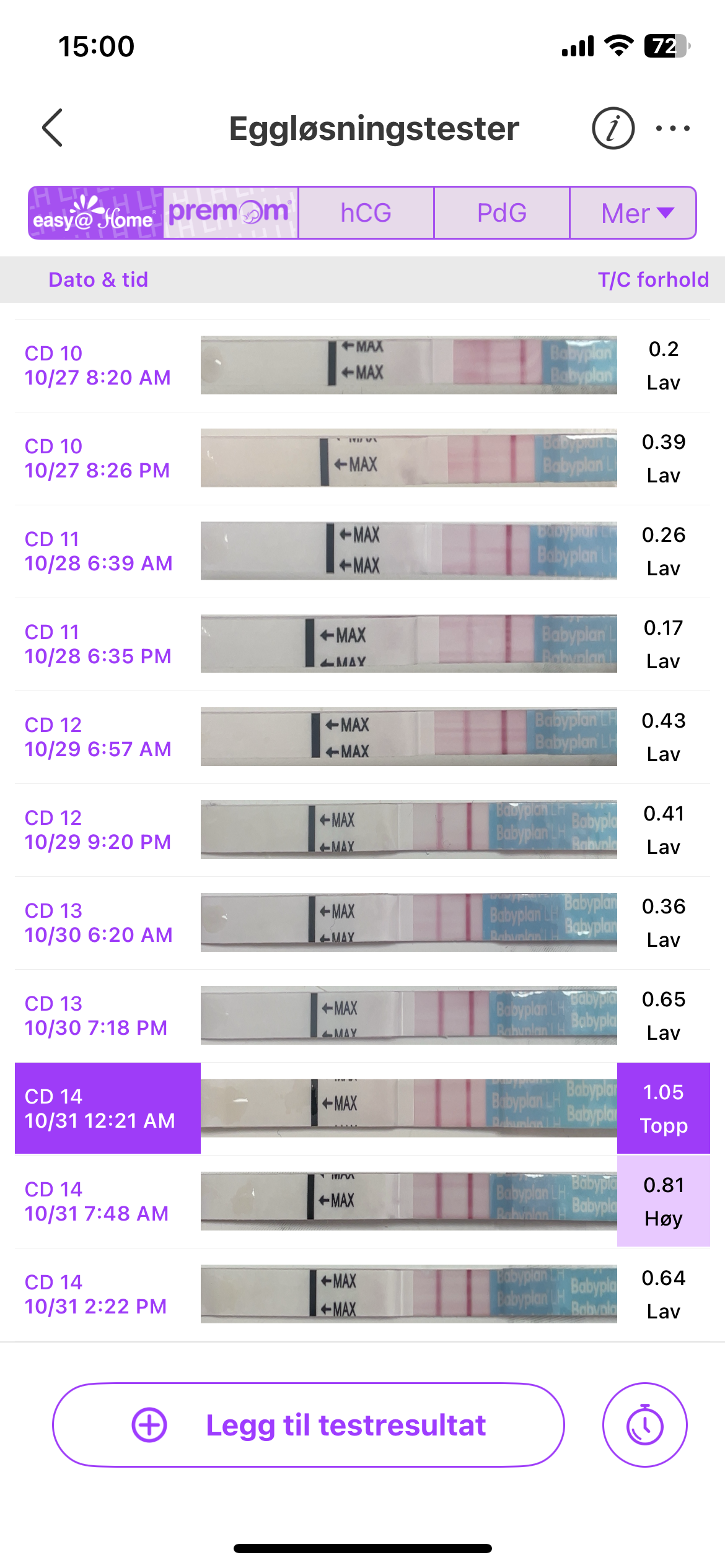Switch to the Premom tab
Viewport: 725px width, 1568px height.
click(231, 212)
